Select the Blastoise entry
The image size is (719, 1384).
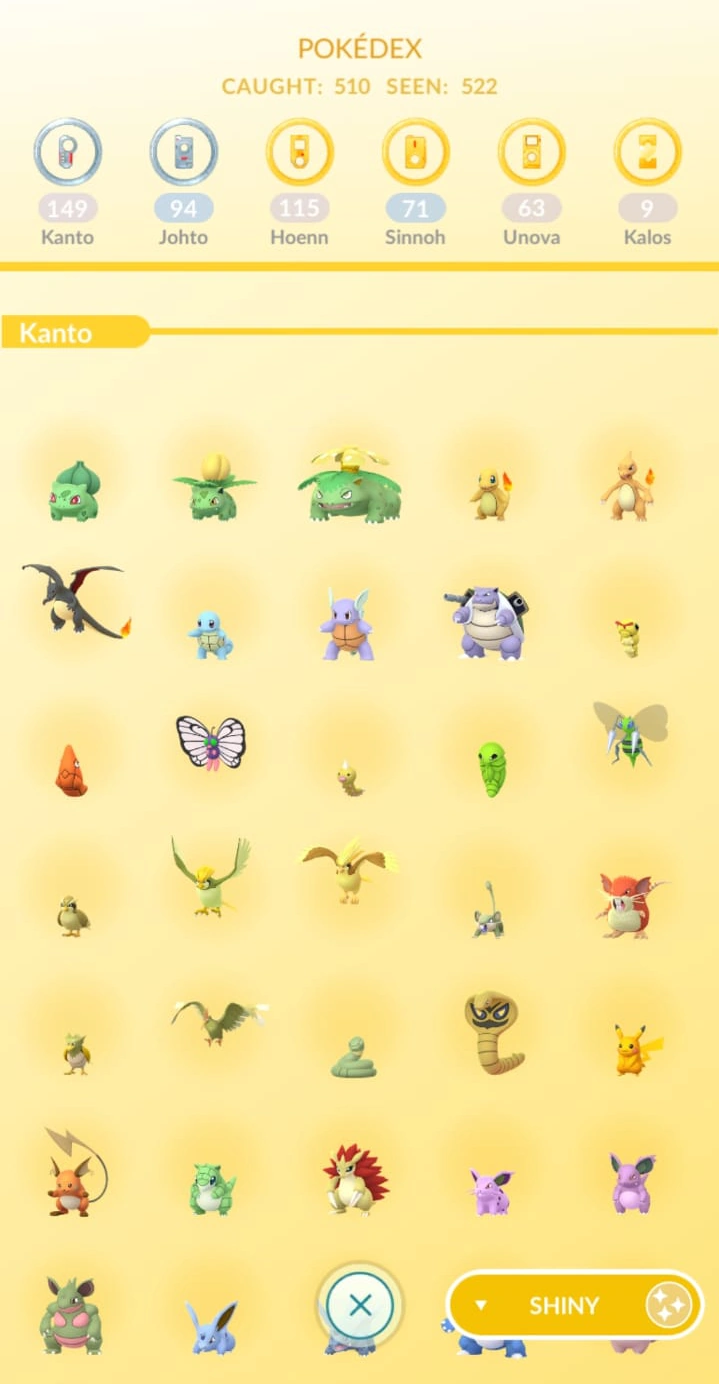[x=487, y=622]
